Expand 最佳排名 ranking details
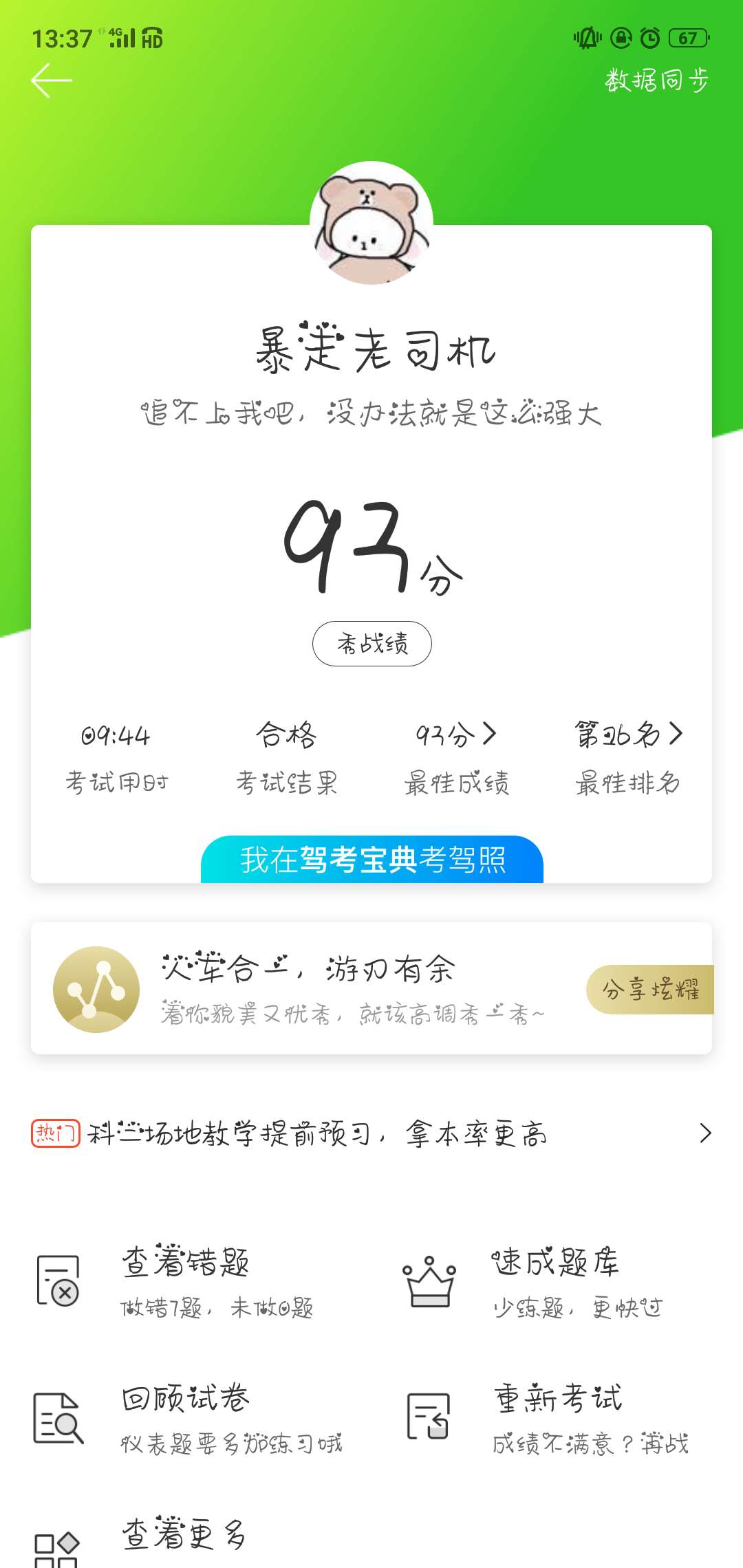The width and height of the screenshot is (743, 1568). click(x=678, y=736)
